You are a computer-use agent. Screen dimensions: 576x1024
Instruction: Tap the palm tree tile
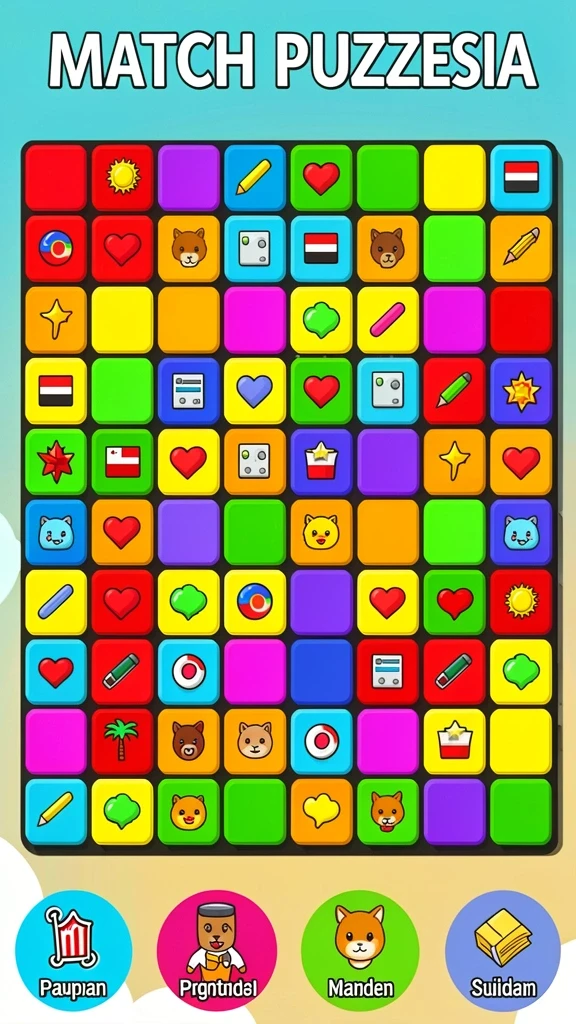coord(122,741)
